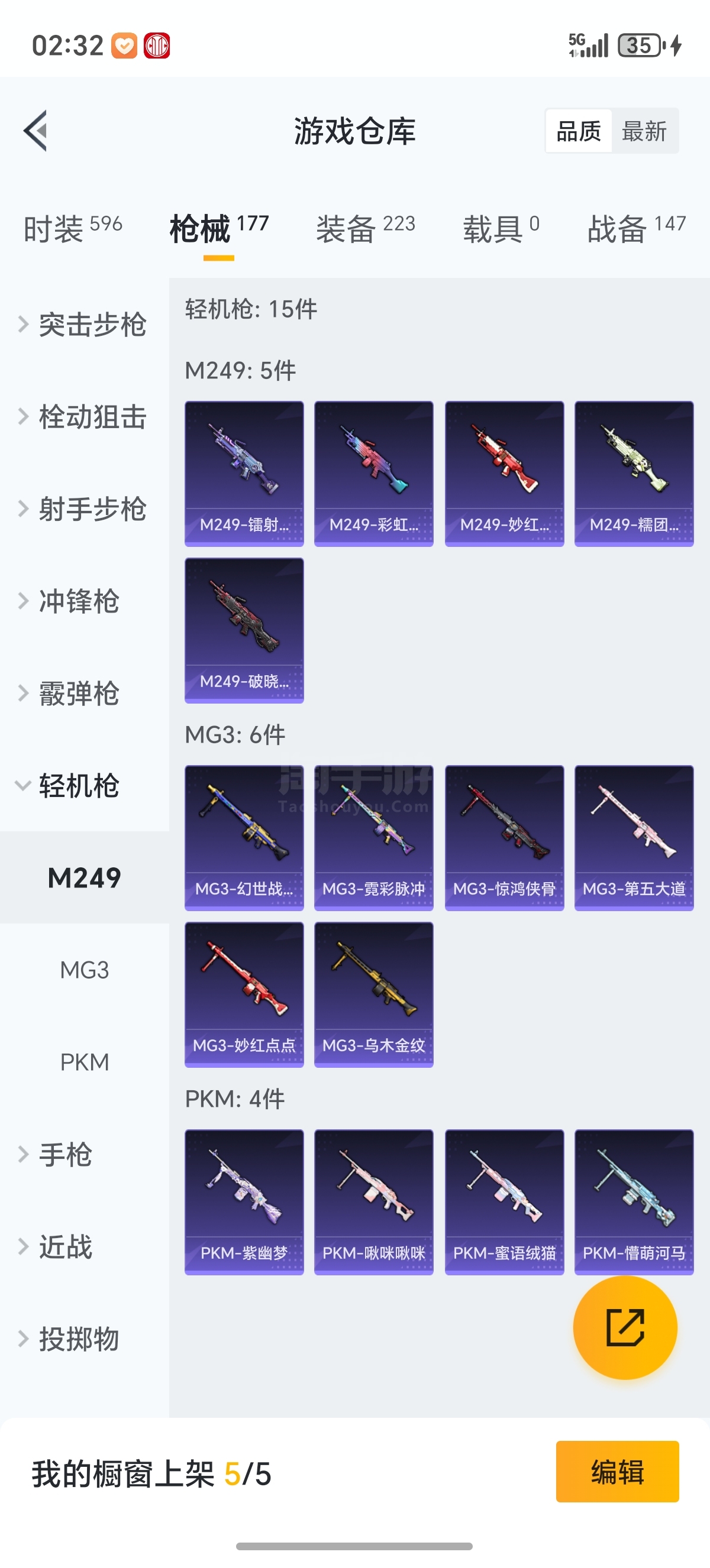The width and height of the screenshot is (710, 1568).
Task: Sort by 最新
Action: 644,131
